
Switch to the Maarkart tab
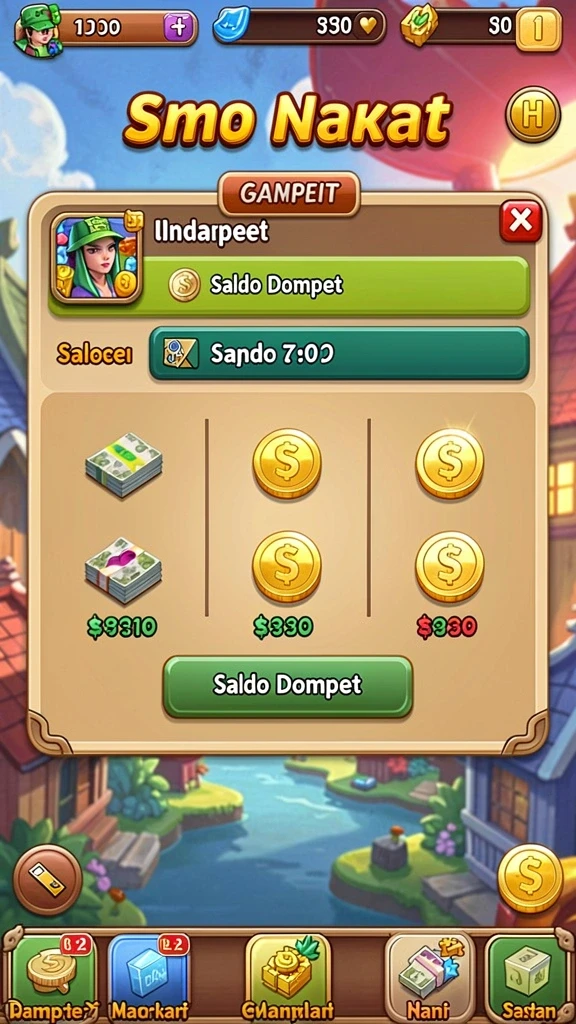(x=148, y=977)
